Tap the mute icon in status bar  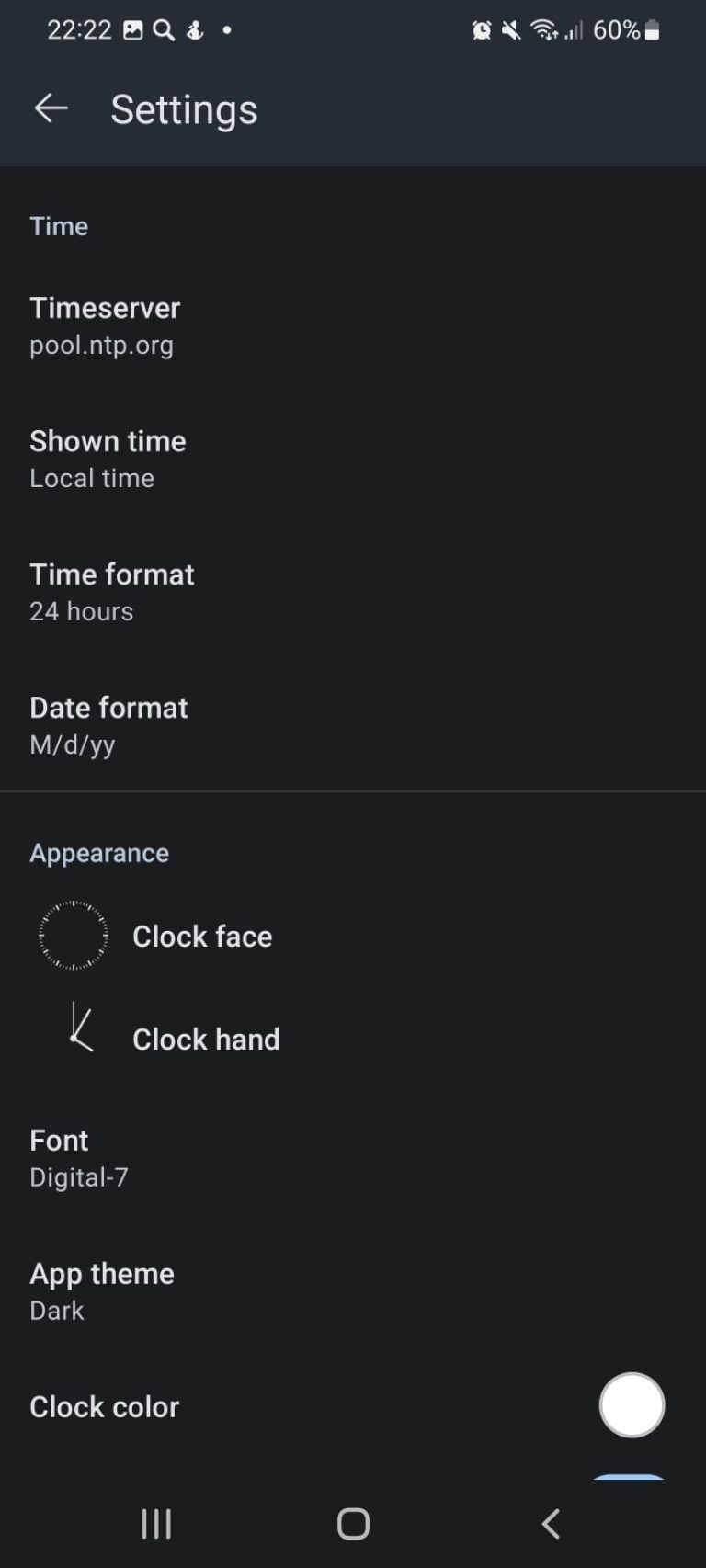pyautogui.click(x=510, y=29)
